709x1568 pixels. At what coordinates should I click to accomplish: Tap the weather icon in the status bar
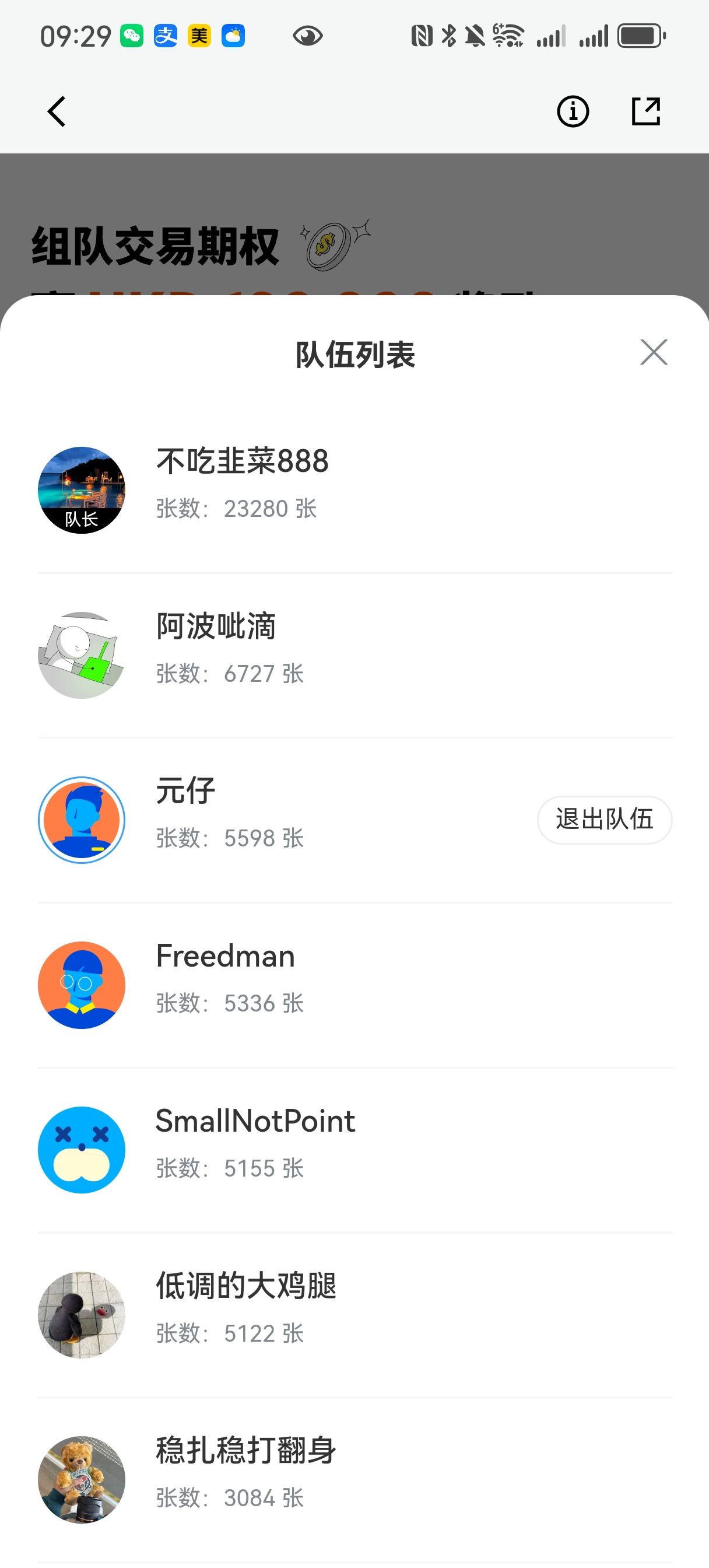point(234,37)
